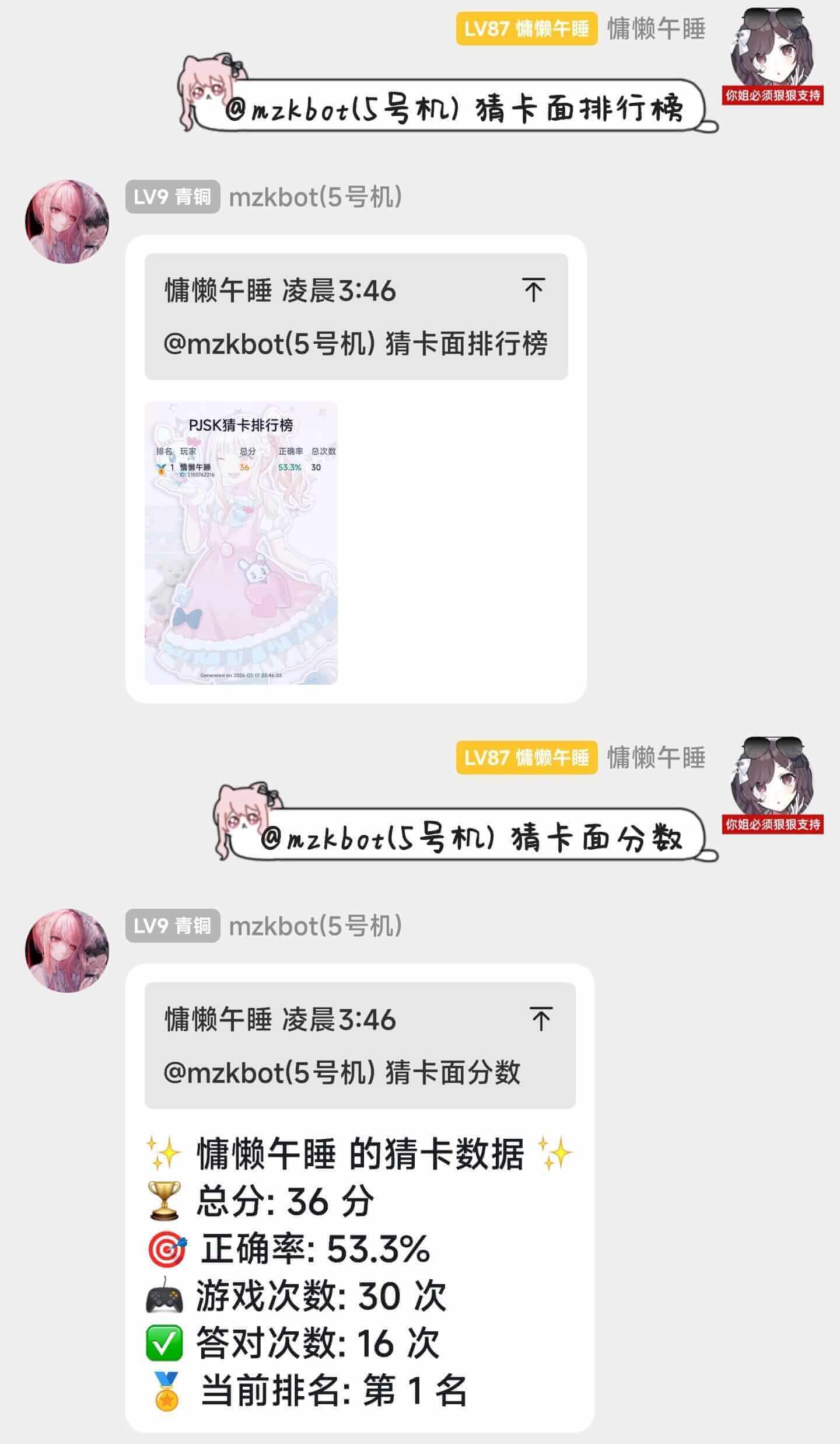Open 慵懒午睡's avatar beside 猜卡面分数 message
Image resolution: width=840 pixels, height=1444 pixels.
(773, 779)
